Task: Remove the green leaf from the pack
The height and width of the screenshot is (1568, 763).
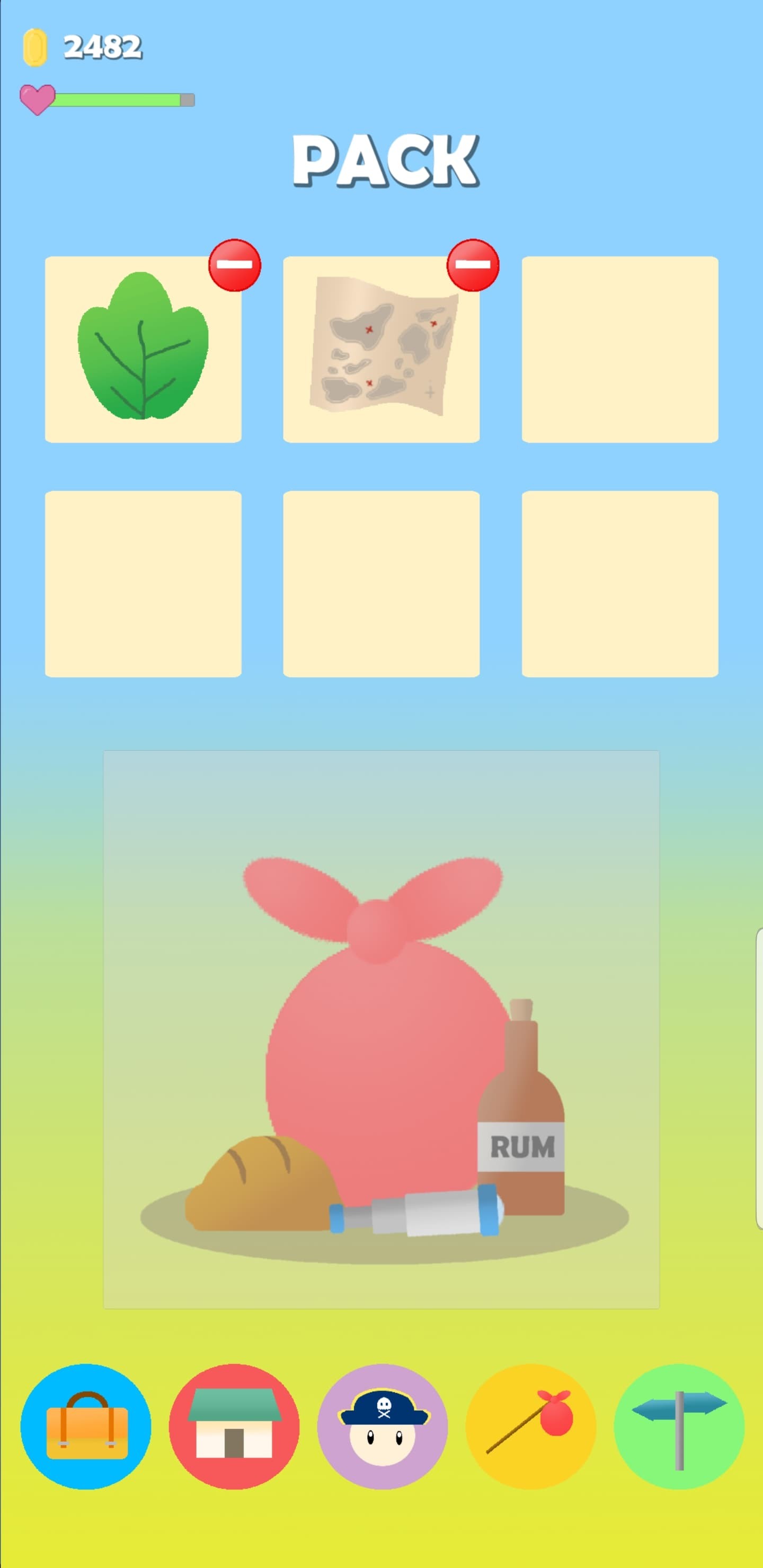Action: pyautogui.click(x=234, y=265)
